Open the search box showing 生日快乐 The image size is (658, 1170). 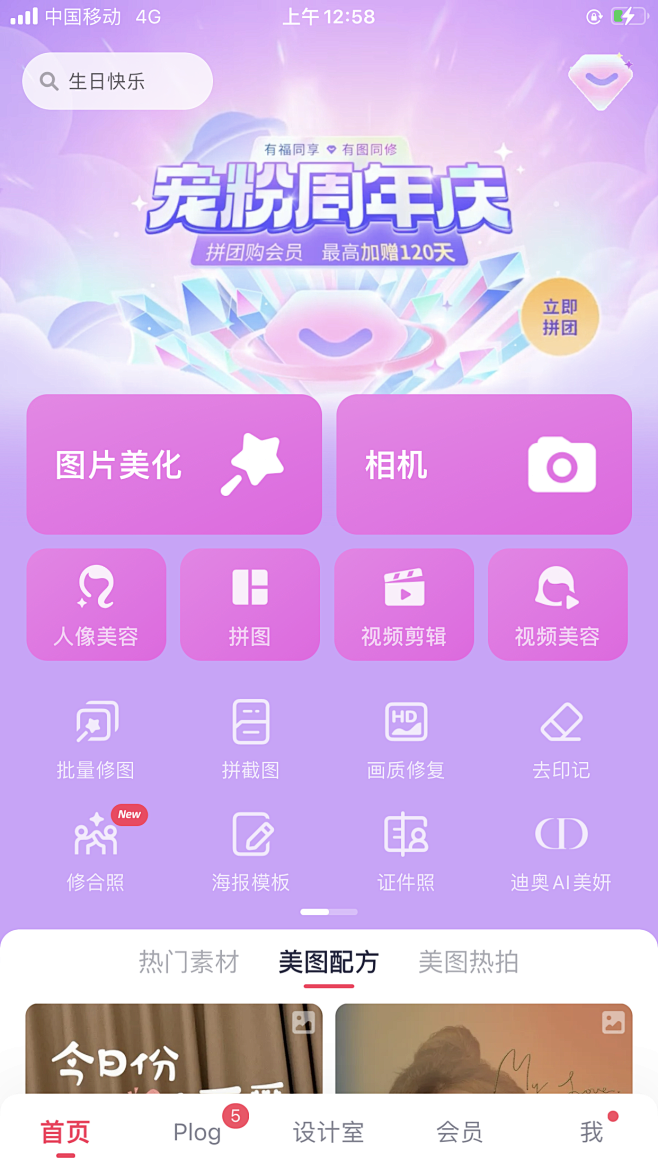(x=117, y=81)
